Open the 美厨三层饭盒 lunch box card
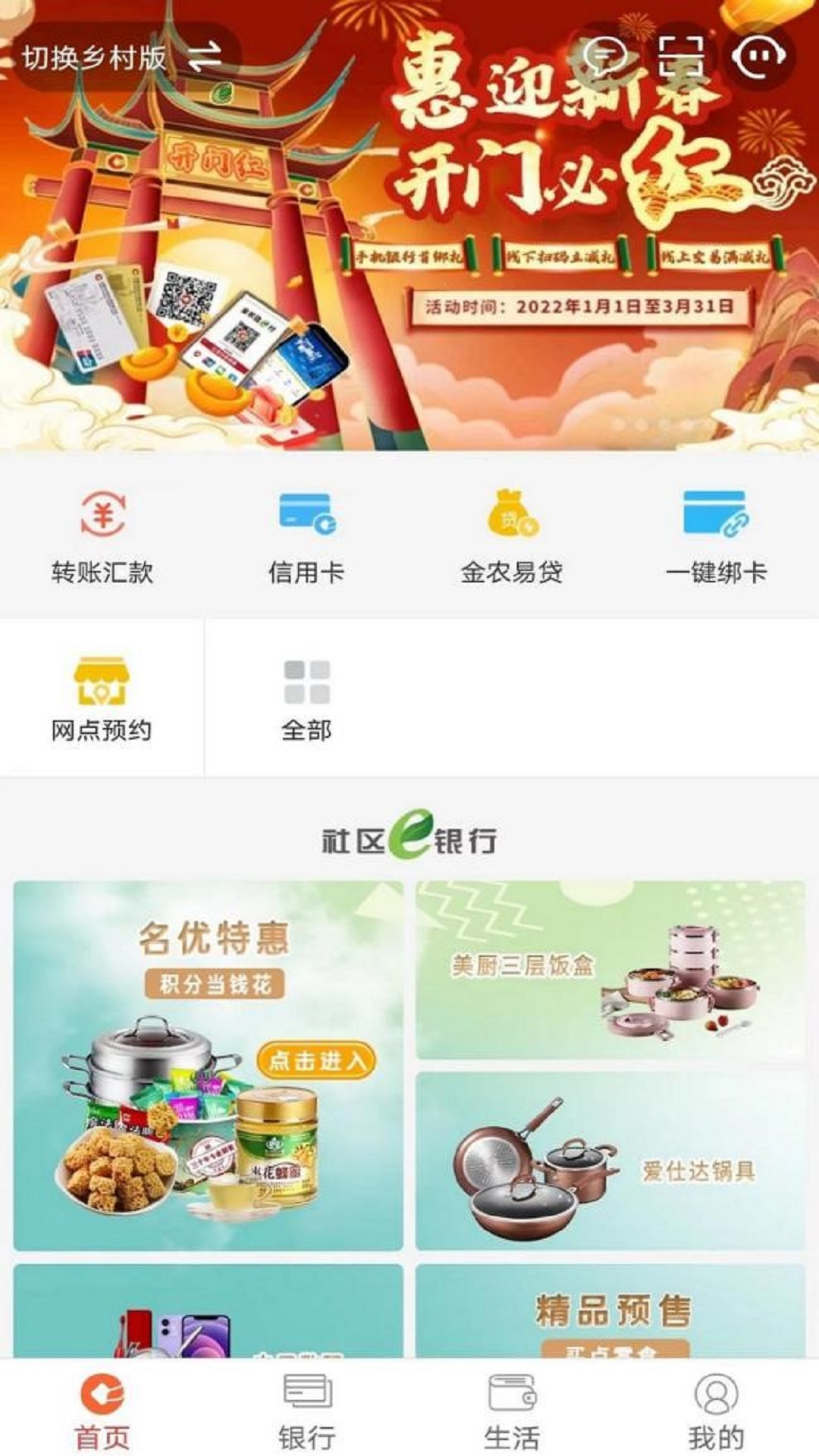The width and height of the screenshot is (819, 1456). pos(610,971)
